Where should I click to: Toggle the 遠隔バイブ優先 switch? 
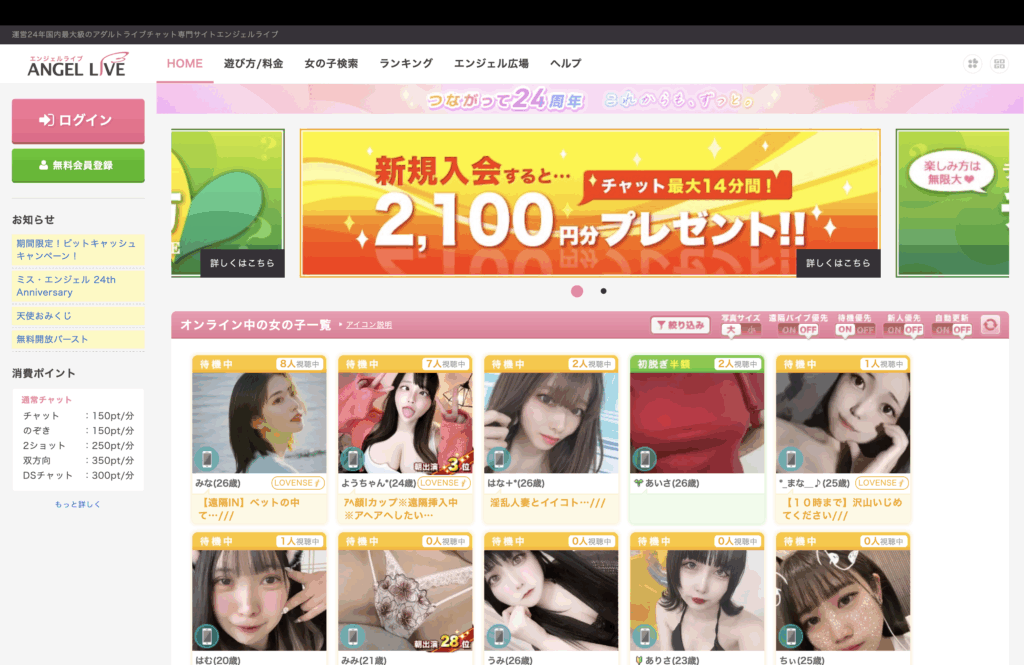[x=799, y=329]
